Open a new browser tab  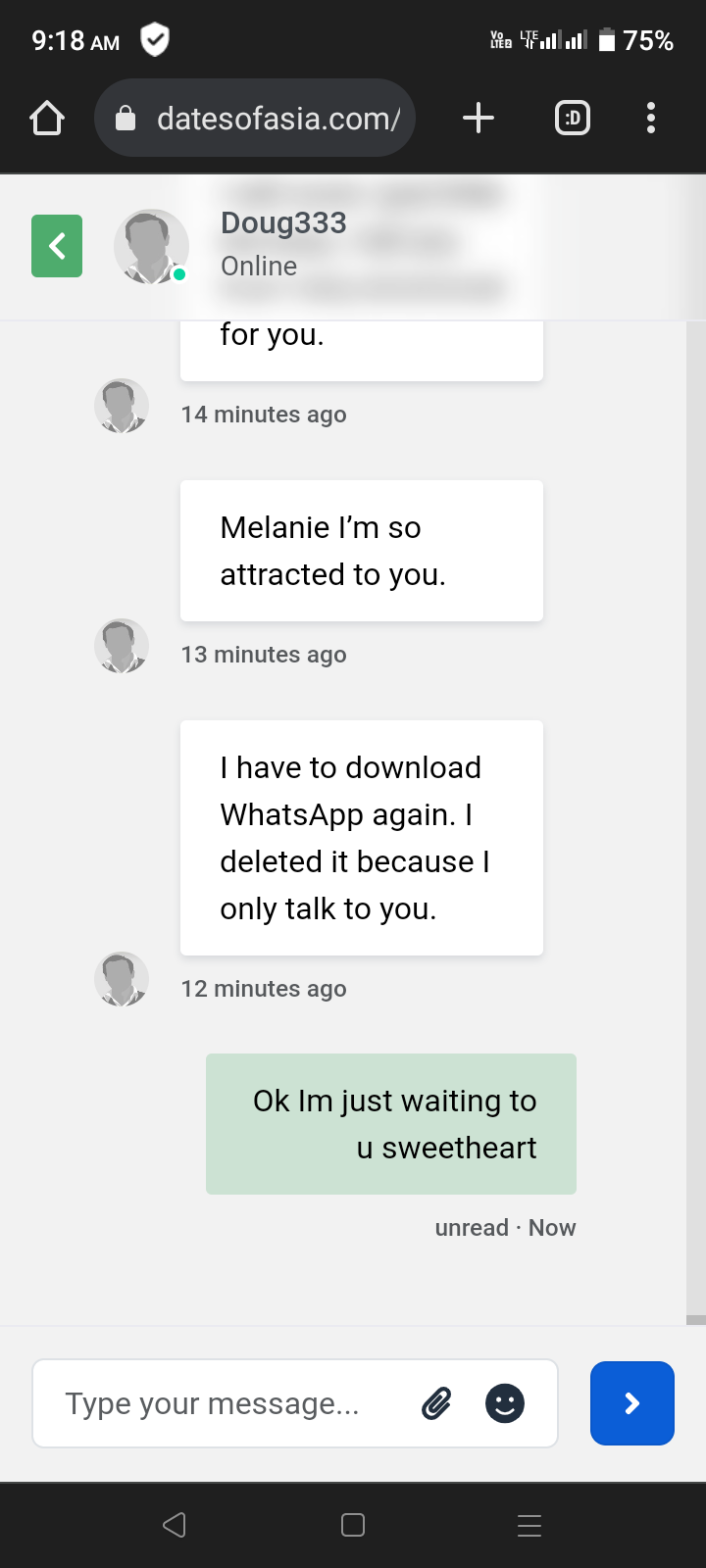tap(479, 119)
